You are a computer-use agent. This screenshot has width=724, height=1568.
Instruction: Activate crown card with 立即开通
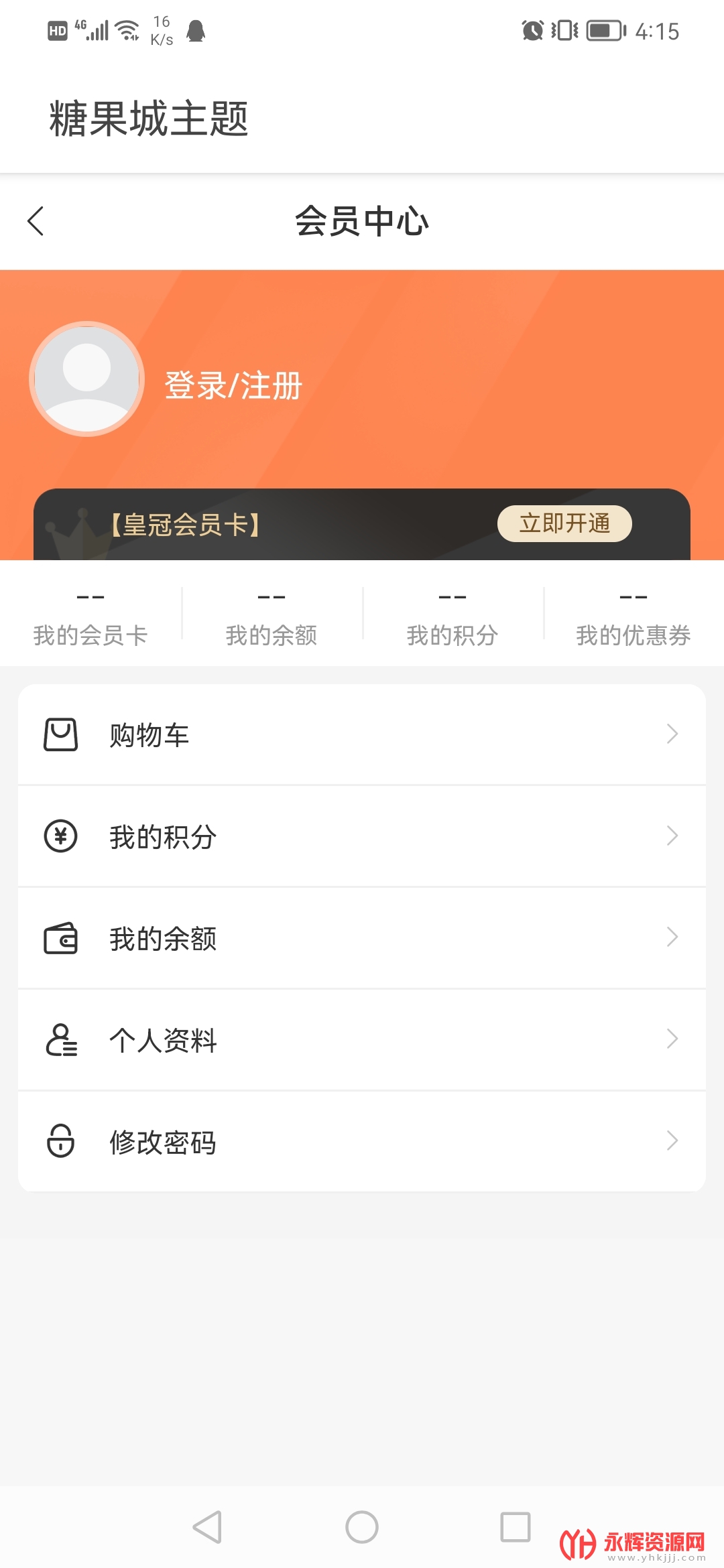tap(564, 523)
